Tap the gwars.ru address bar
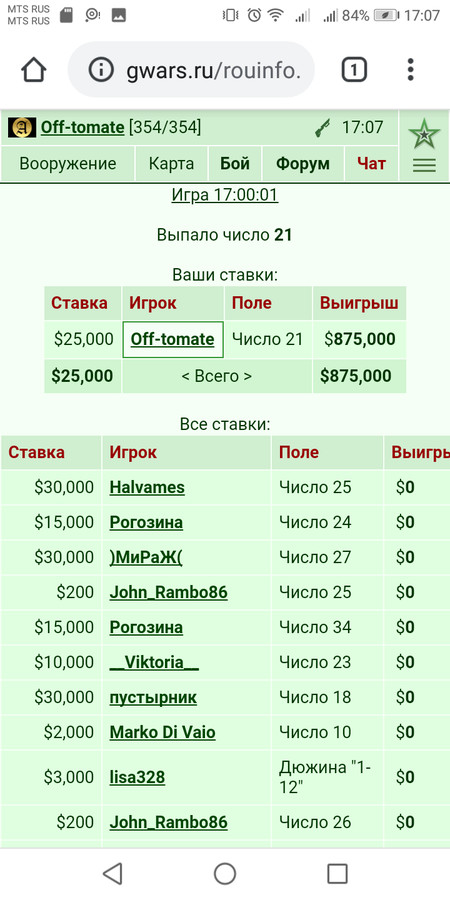 click(x=191, y=70)
